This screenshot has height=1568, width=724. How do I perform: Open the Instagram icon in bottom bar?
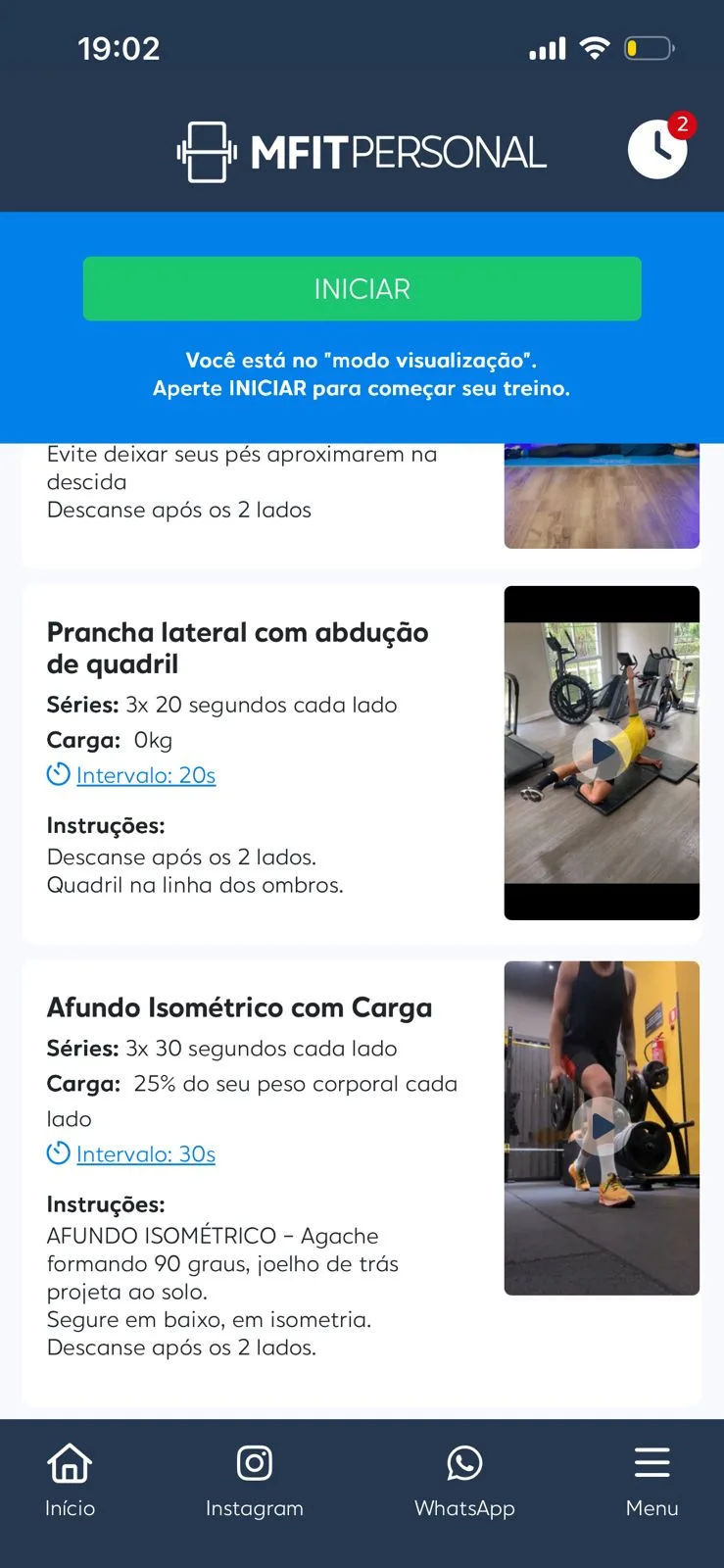(254, 1464)
